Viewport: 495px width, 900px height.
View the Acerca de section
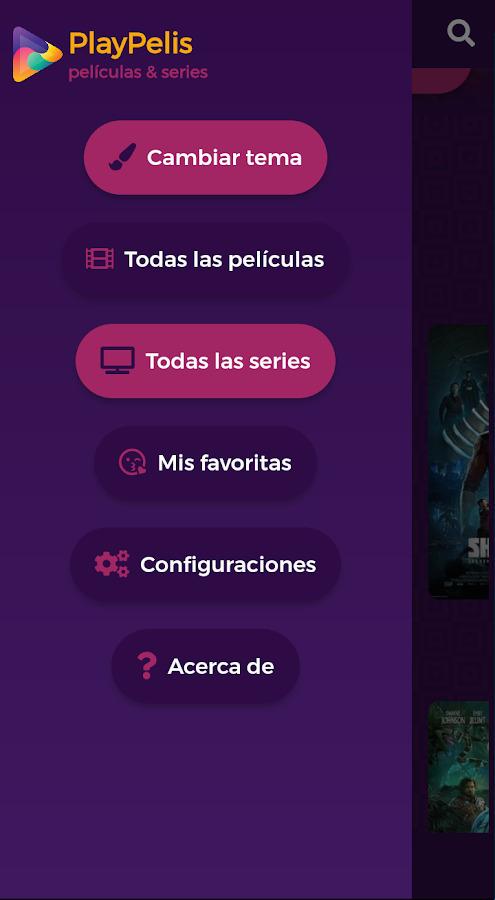pyautogui.click(x=206, y=666)
